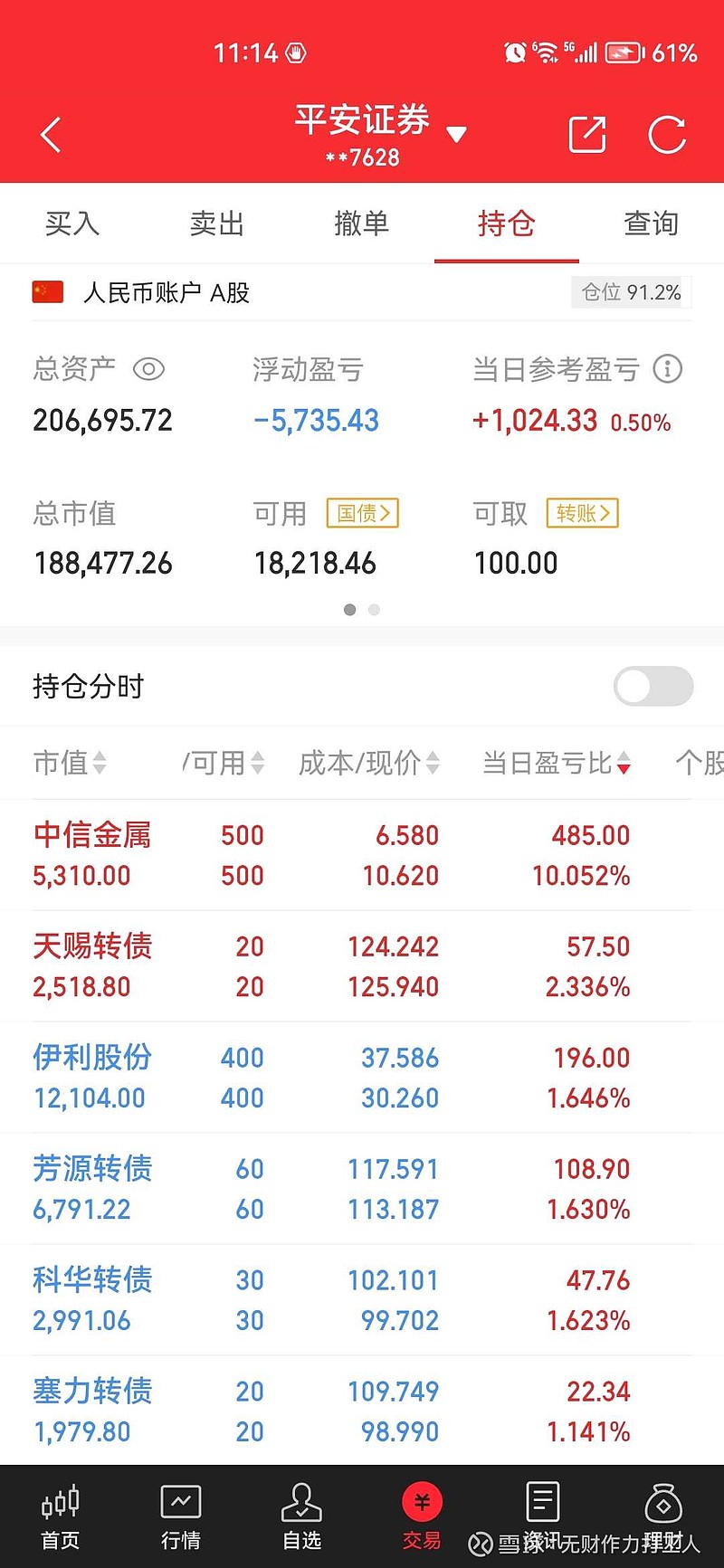Hide total assets with the eye icon

[x=148, y=369]
